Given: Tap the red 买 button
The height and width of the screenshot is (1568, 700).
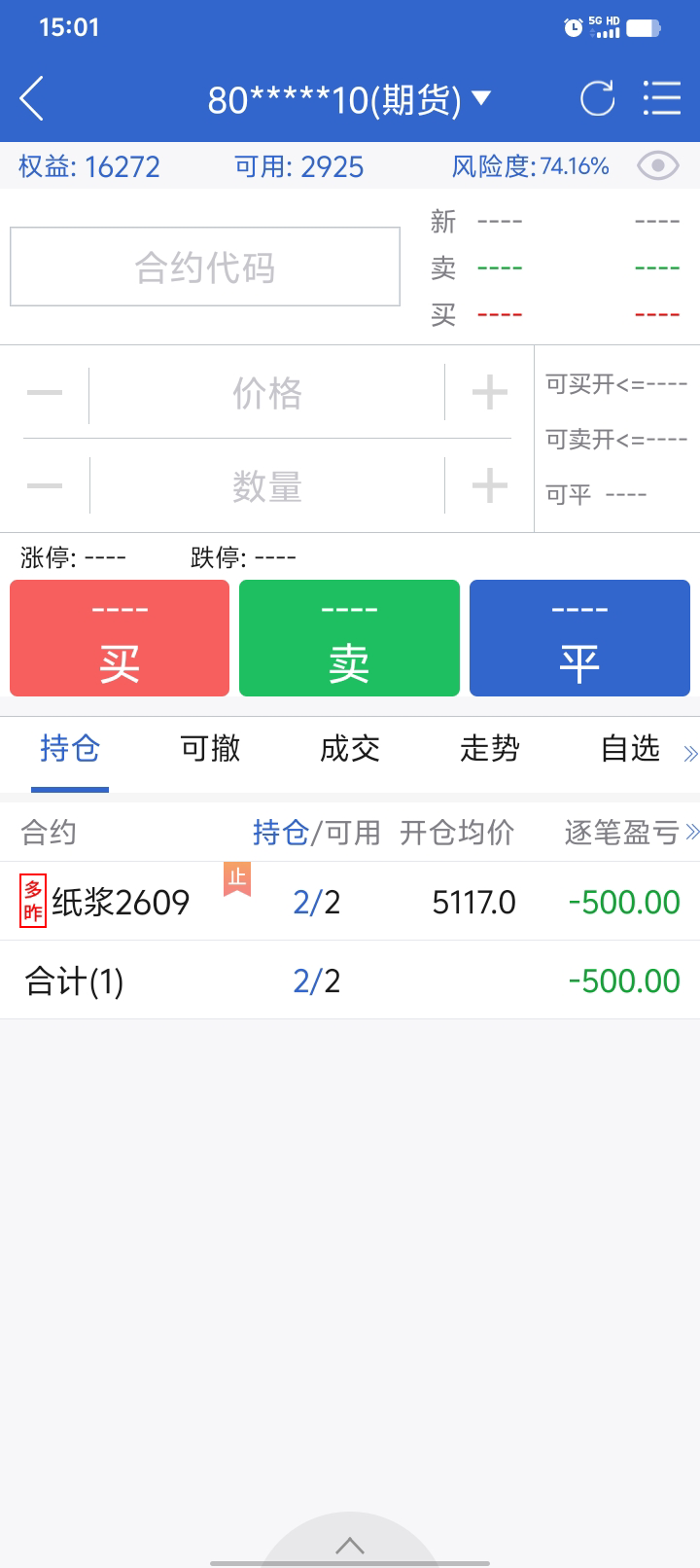Looking at the screenshot, I should (x=120, y=638).
